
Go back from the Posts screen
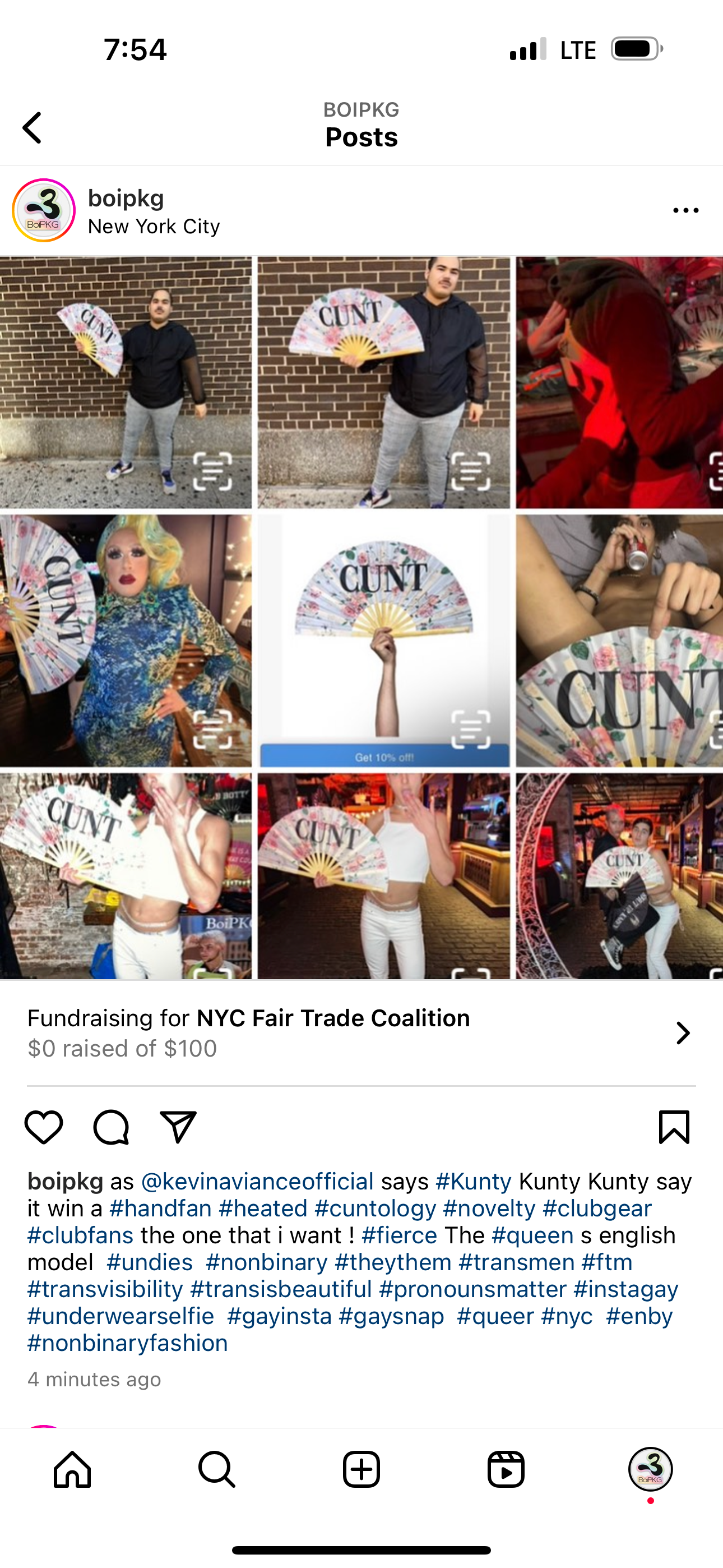[33, 128]
